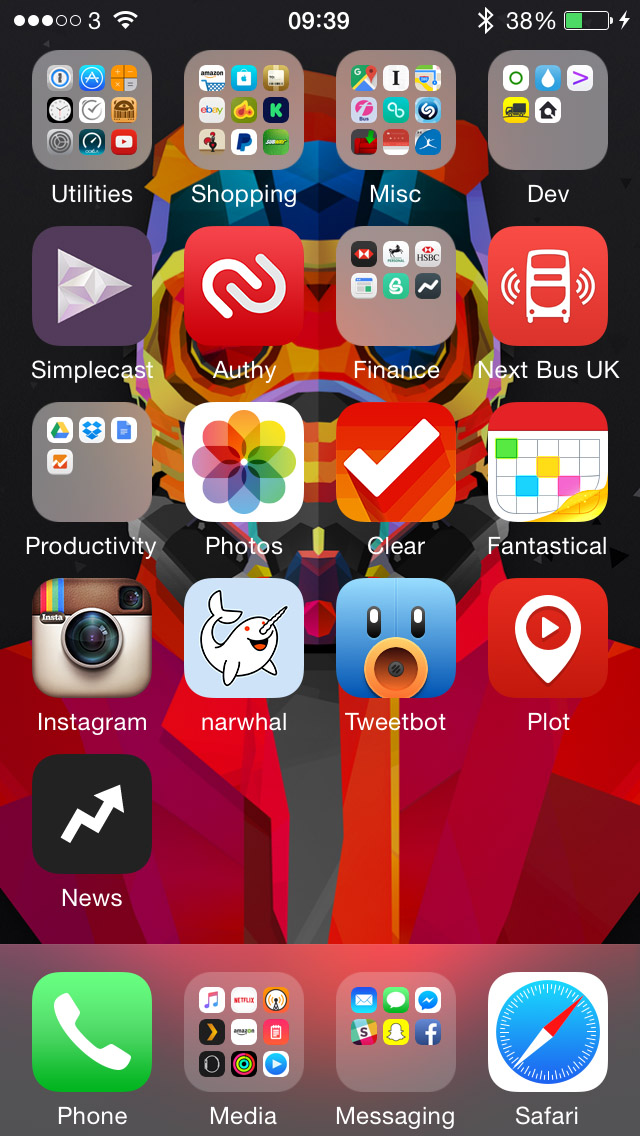
Task: Launch Next Bus UK
Action: pyautogui.click(x=548, y=286)
